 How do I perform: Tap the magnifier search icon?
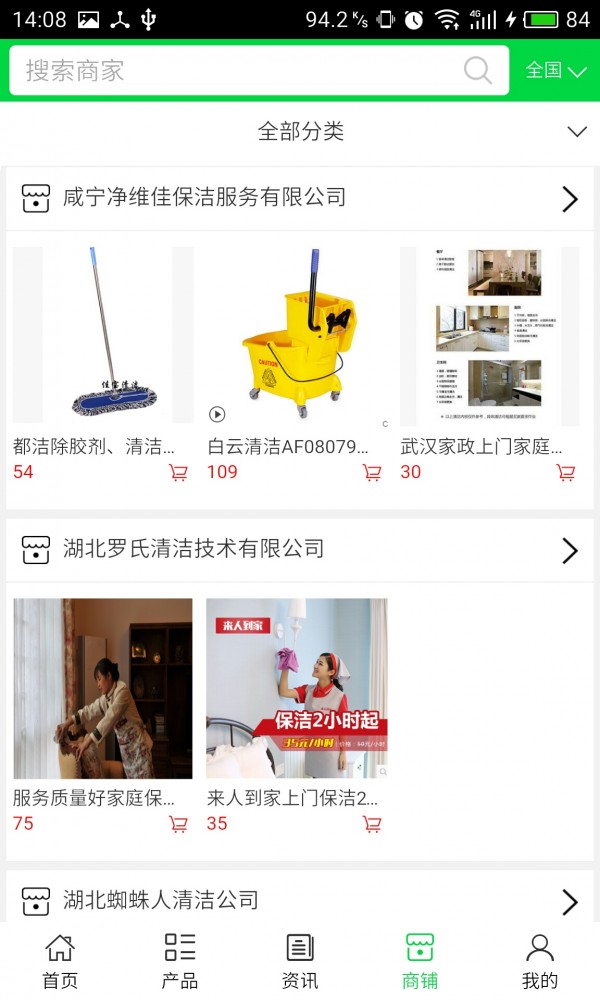[x=478, y=70]
